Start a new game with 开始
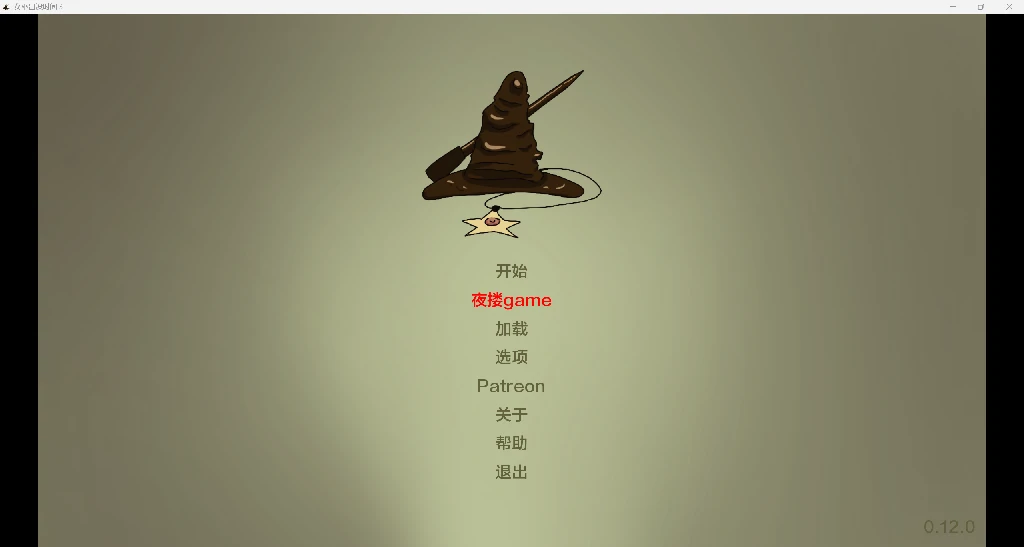This screenshot has height=547, width=1024. pos(511,271)
